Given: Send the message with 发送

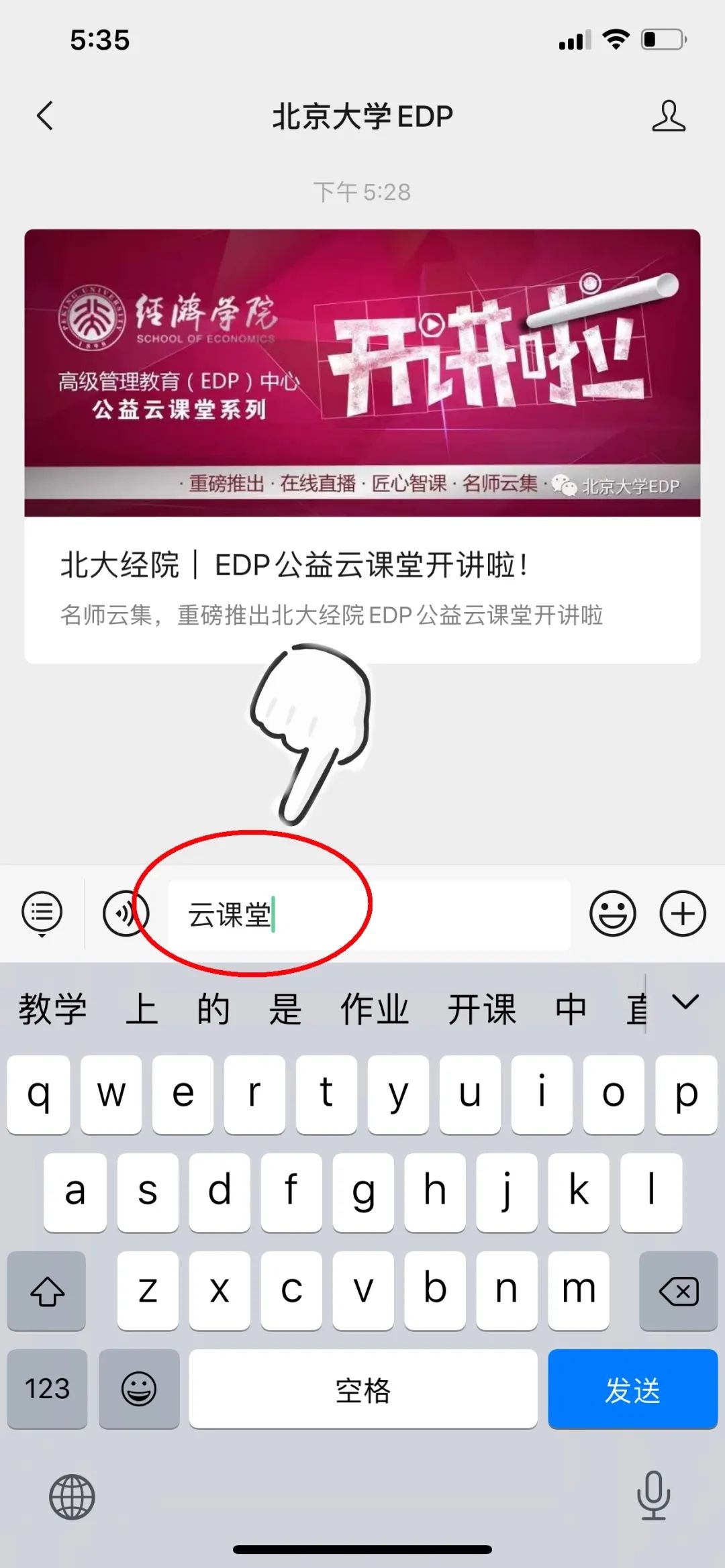Looking at the screenshot, I should click(632, 1388).
